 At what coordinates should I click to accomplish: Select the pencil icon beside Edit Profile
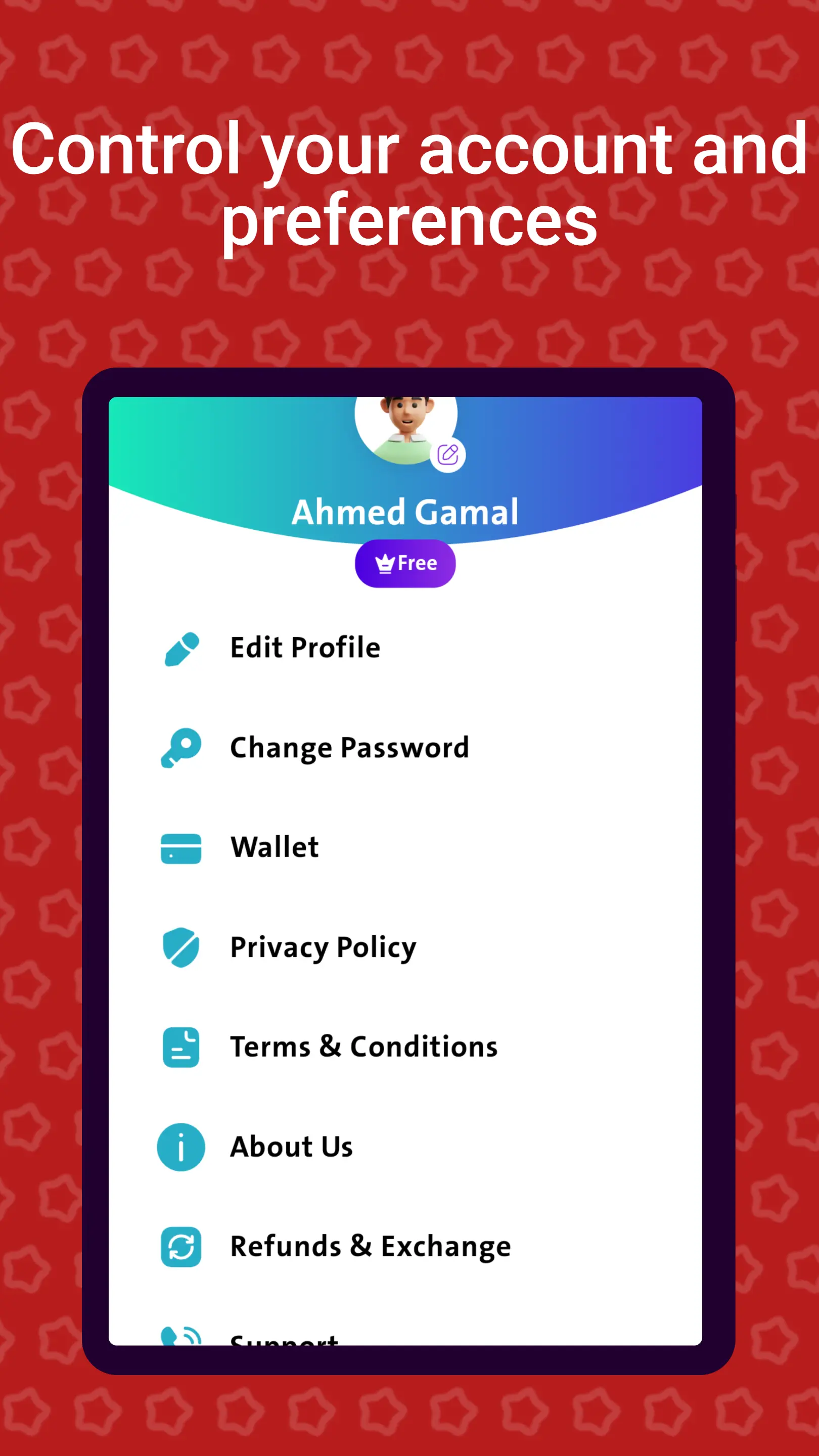(x=181, y=648)
